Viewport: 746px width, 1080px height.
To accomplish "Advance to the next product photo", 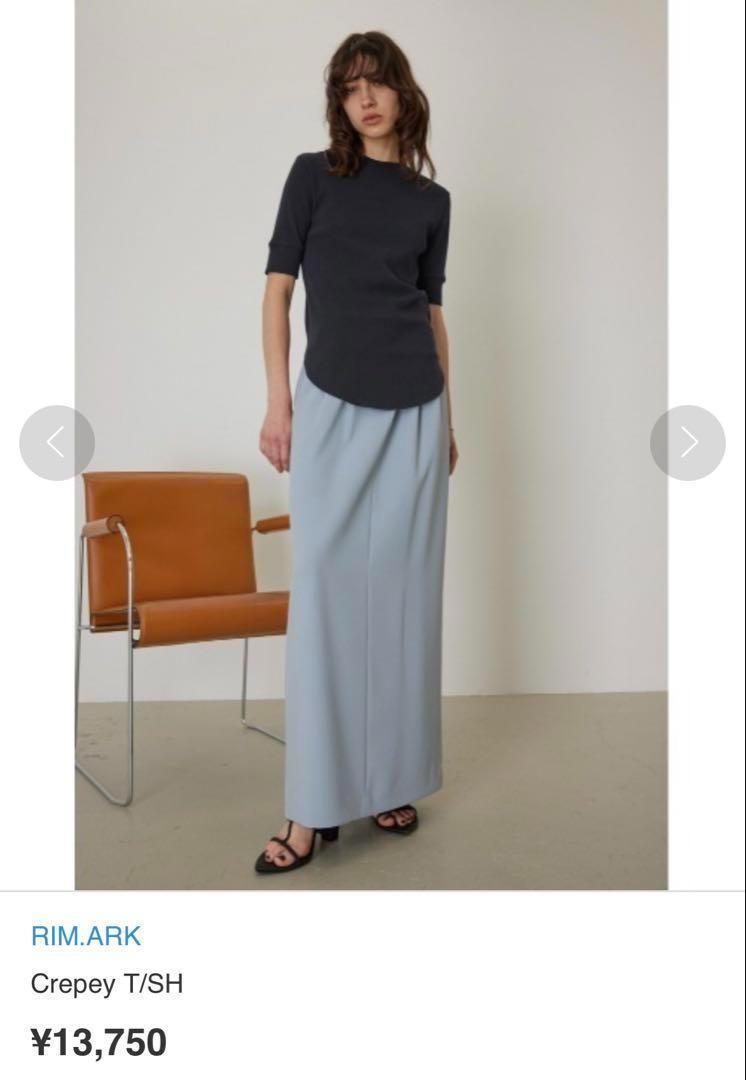I will pos(687,442).
